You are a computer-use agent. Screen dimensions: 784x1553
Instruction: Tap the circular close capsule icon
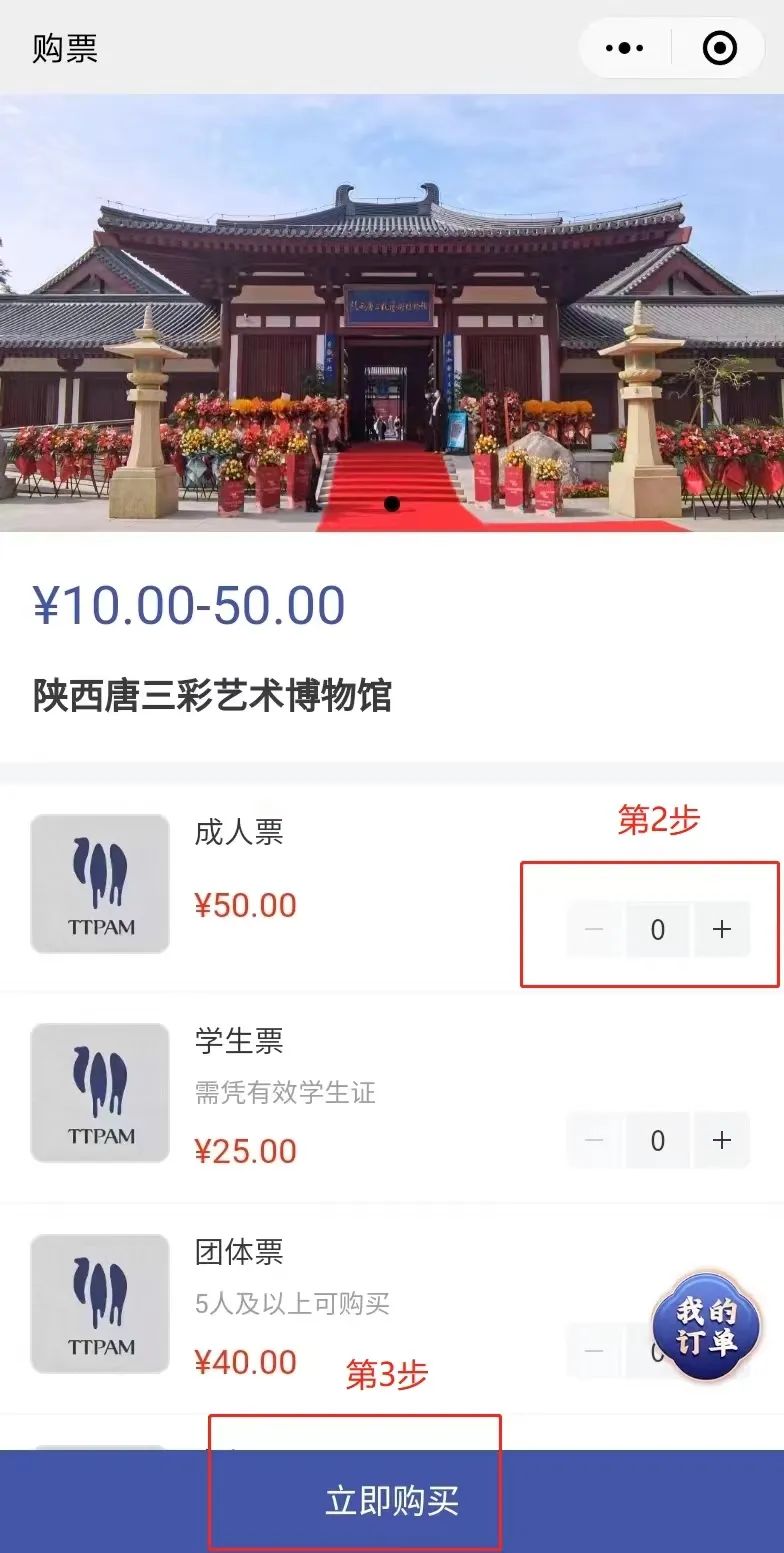click(x=719, y=48)
